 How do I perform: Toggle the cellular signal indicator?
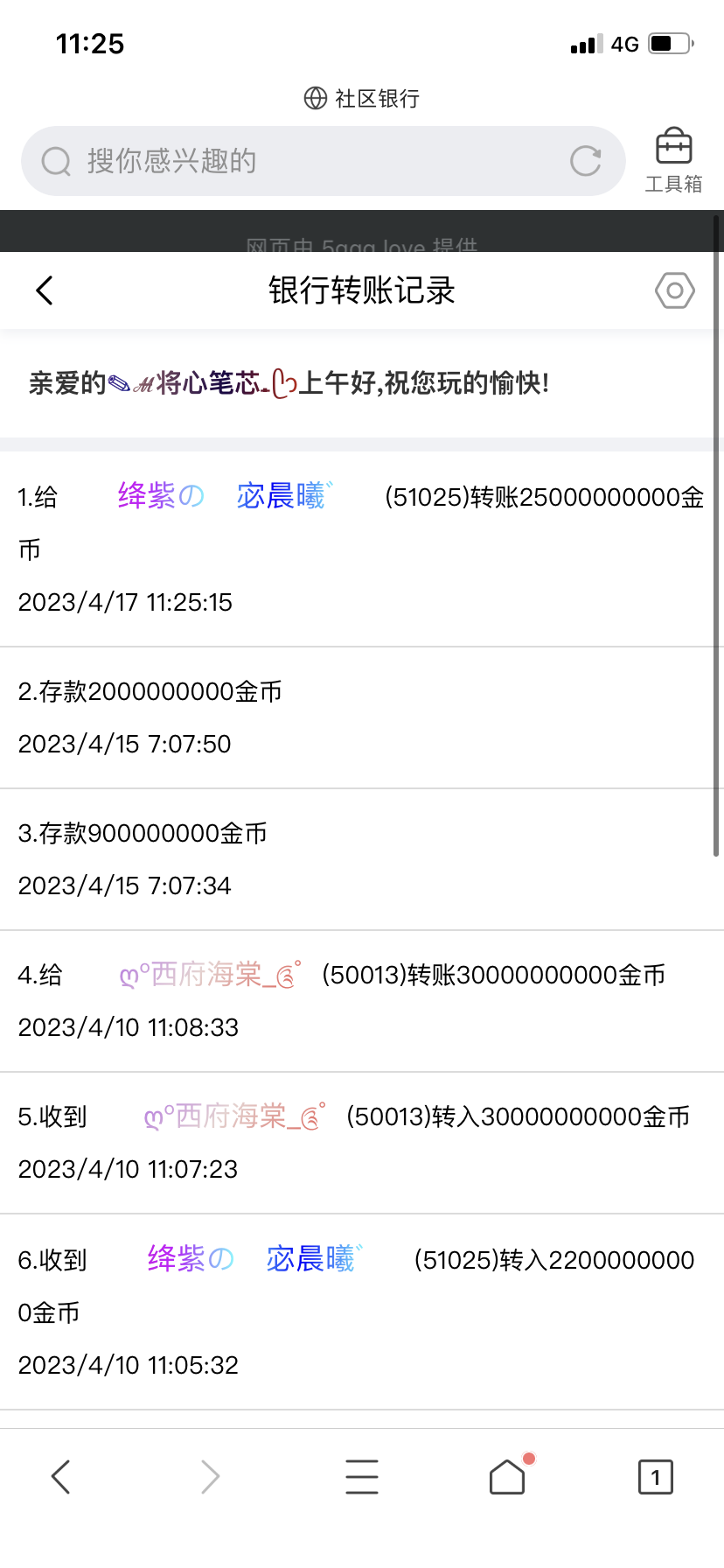584,42
